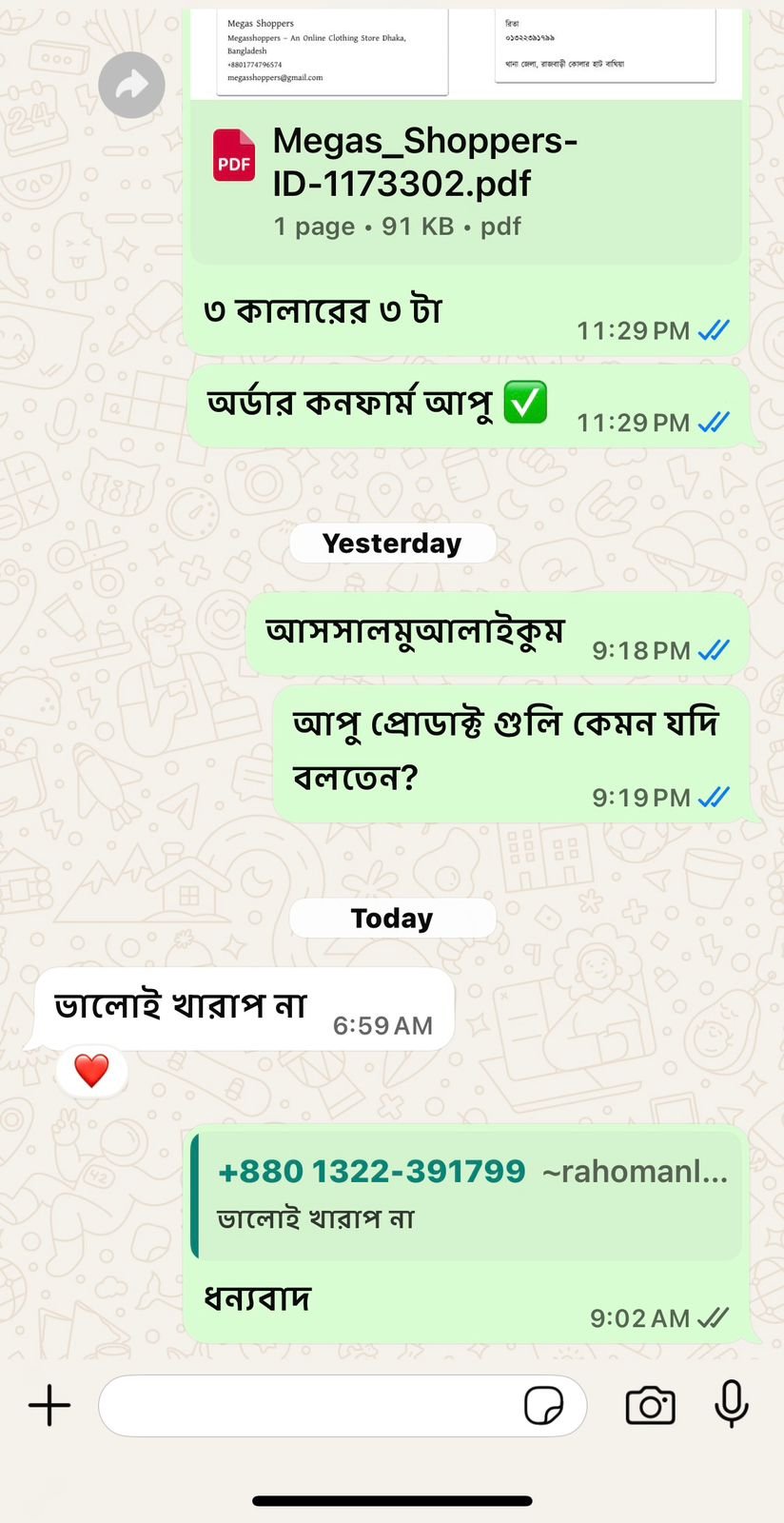
Task: Open the Megas_Shoppers-ID-1173302.pdf attachment
Action: click(424, 181)
